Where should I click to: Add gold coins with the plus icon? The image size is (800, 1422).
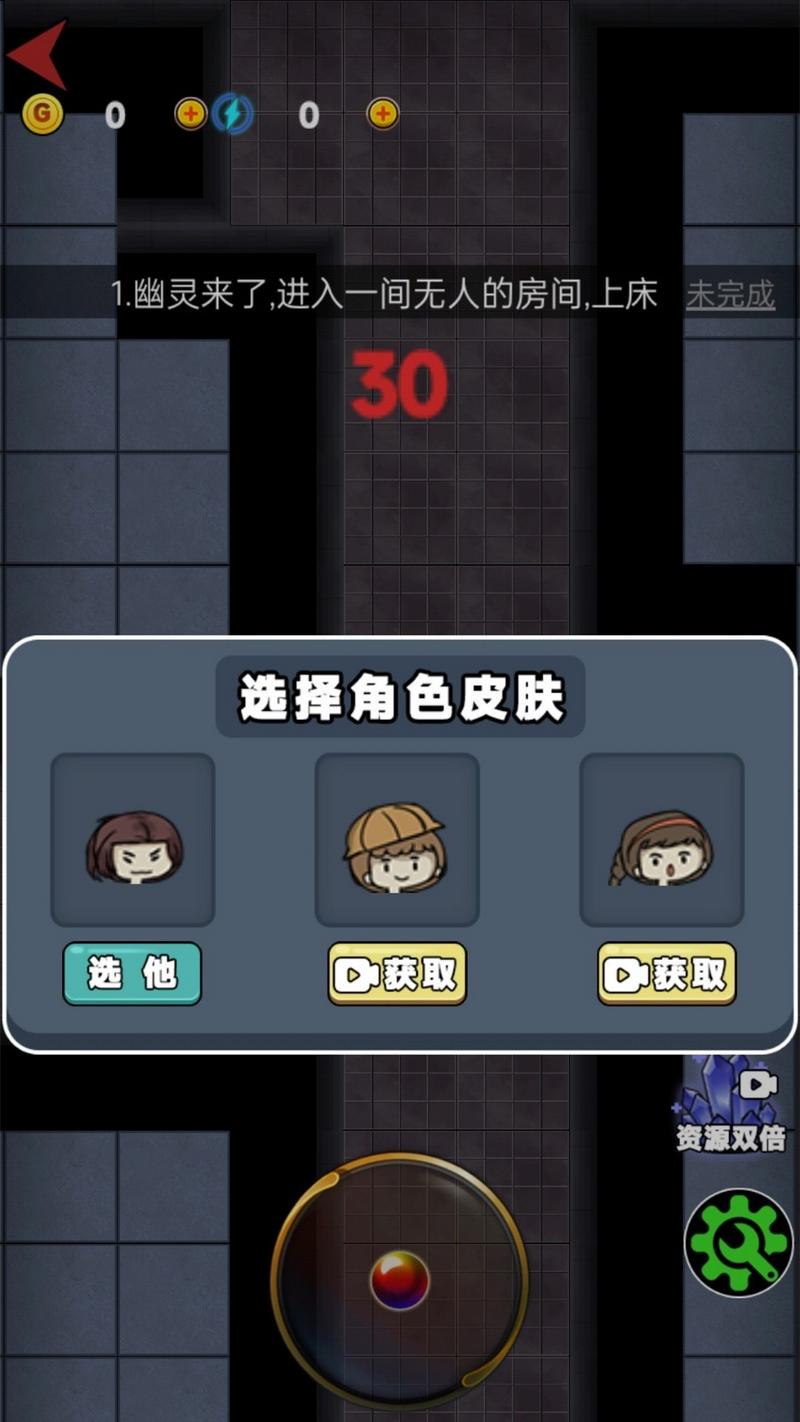190,114
